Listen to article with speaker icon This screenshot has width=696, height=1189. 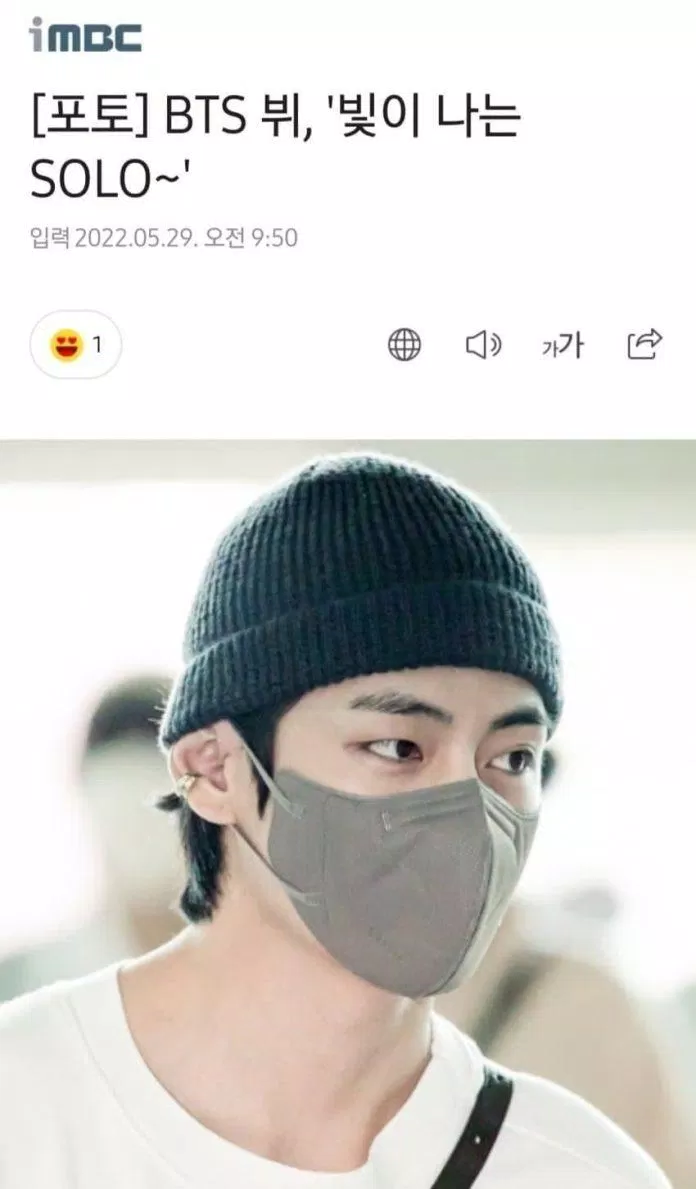coord(484,345)
